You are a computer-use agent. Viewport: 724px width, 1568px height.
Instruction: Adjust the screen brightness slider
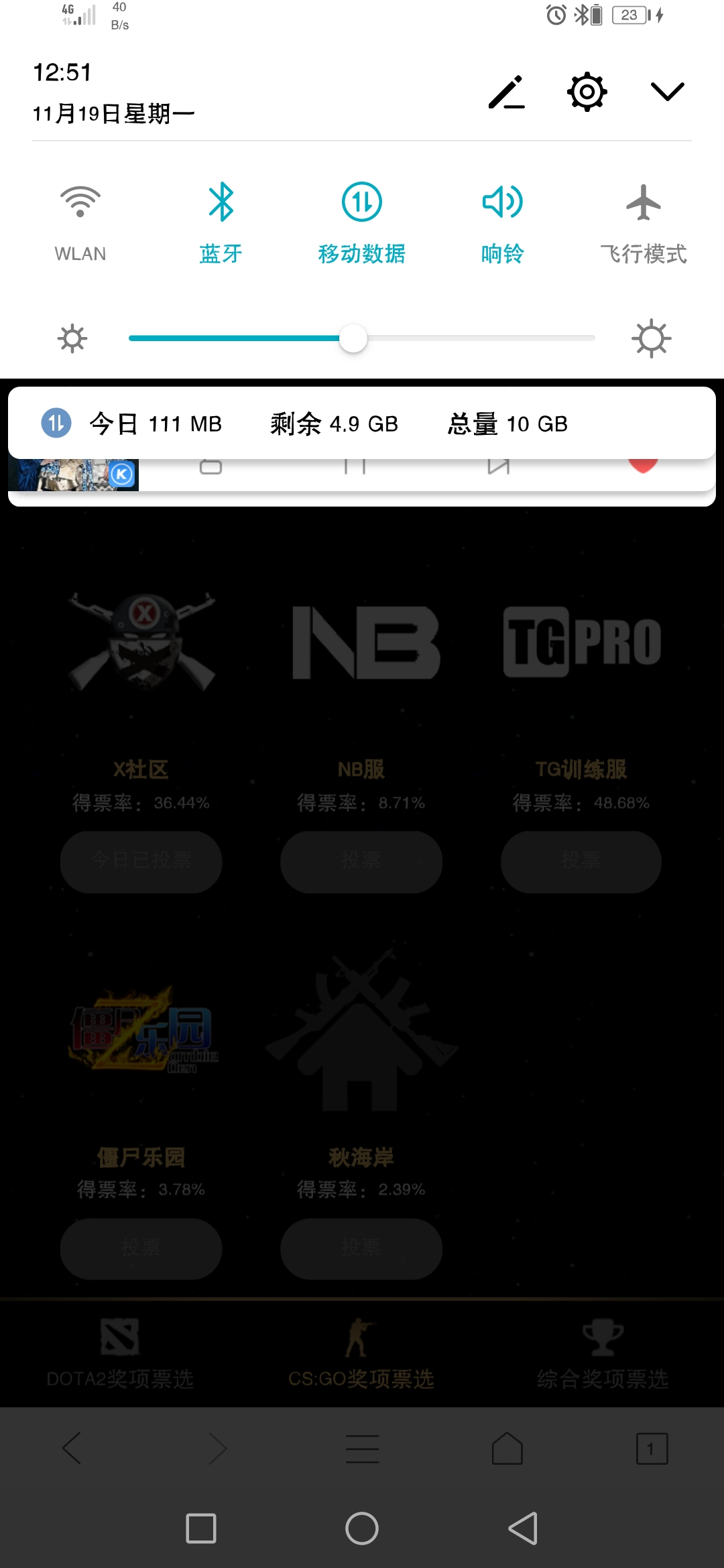(x=353, y=340)
